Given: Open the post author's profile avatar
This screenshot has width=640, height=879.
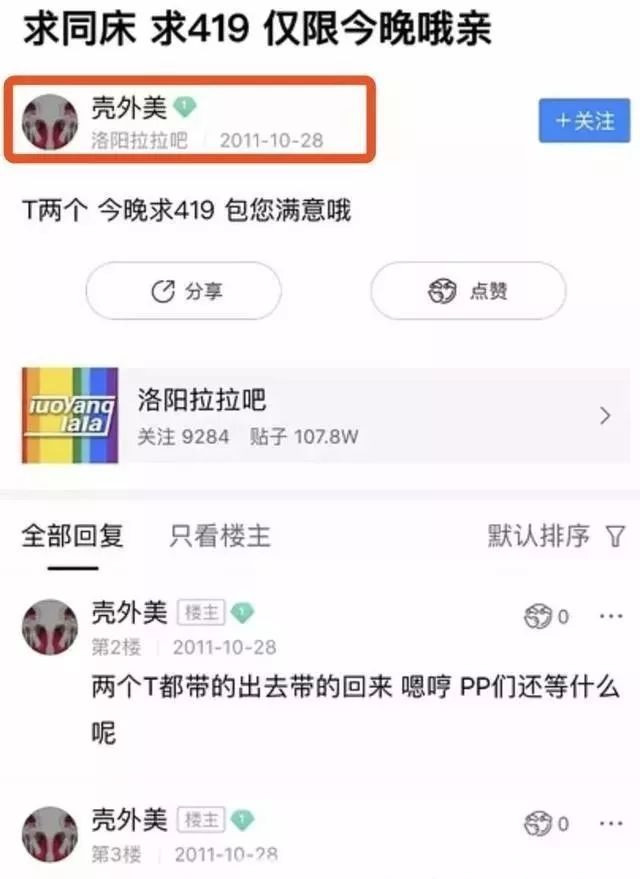Looking at the screenshot, I should [x=50, y=124].
